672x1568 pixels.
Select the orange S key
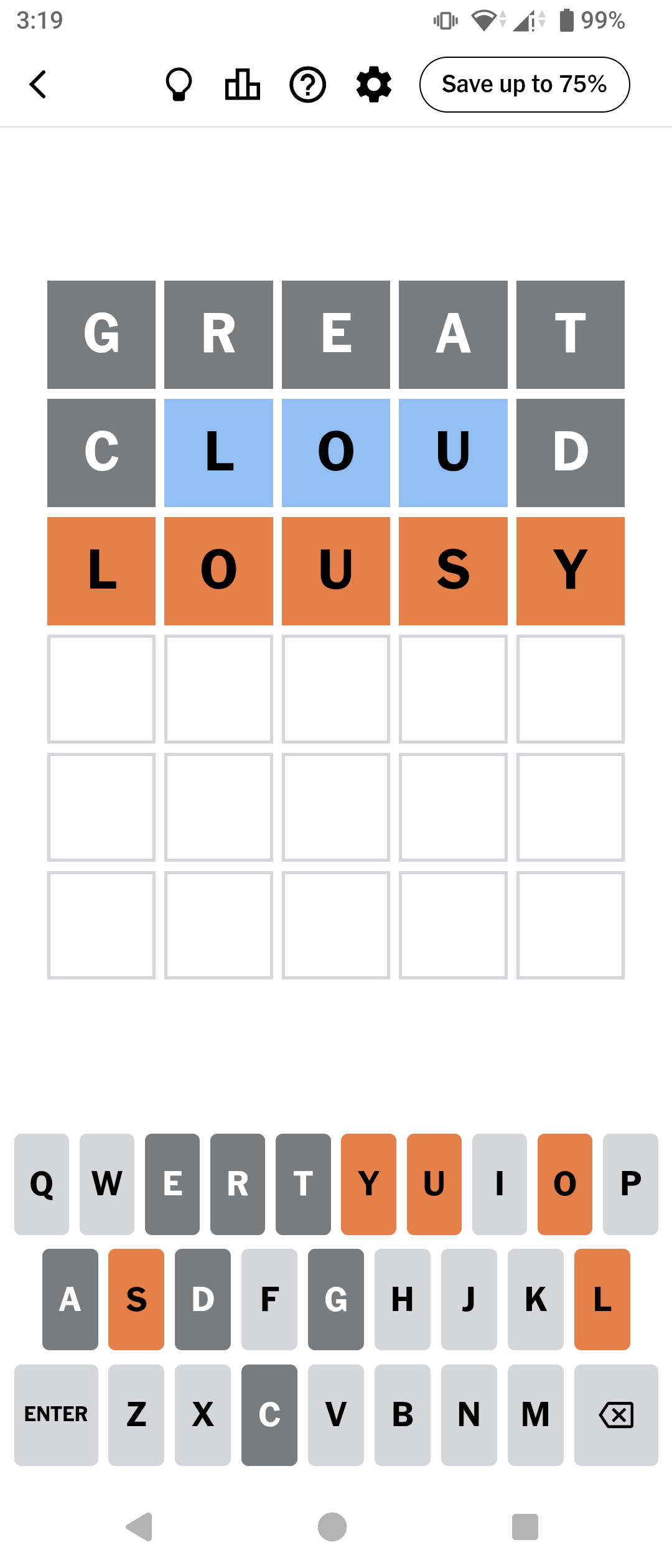pos(136,1299)
